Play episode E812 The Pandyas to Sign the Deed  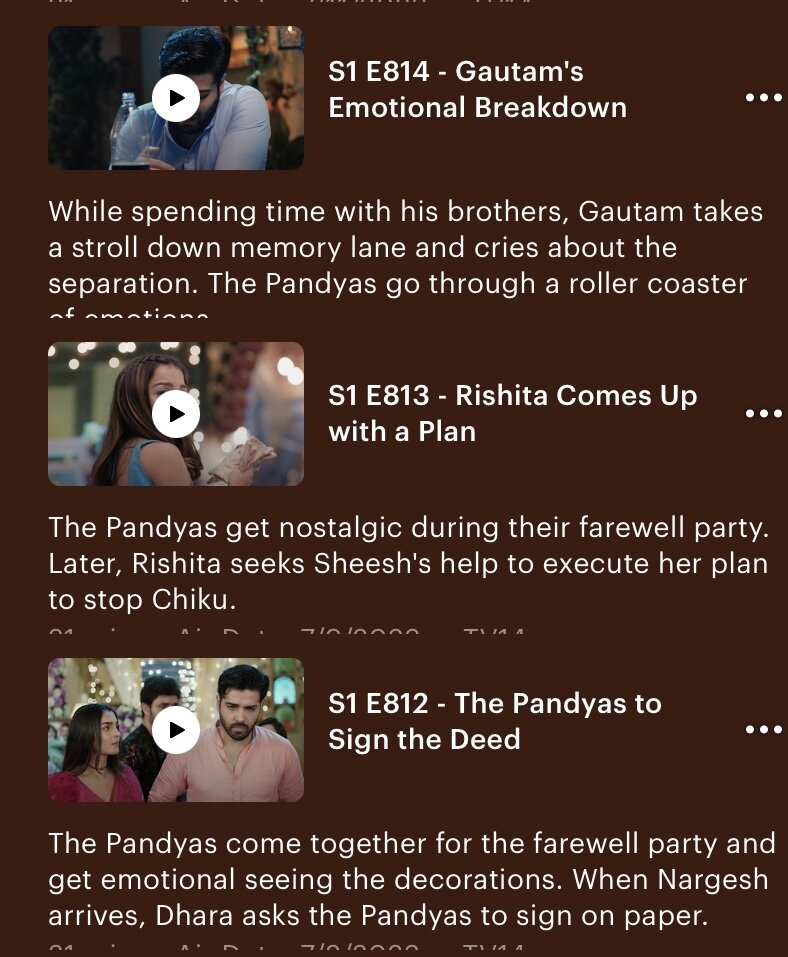click(x=176, y=730)
